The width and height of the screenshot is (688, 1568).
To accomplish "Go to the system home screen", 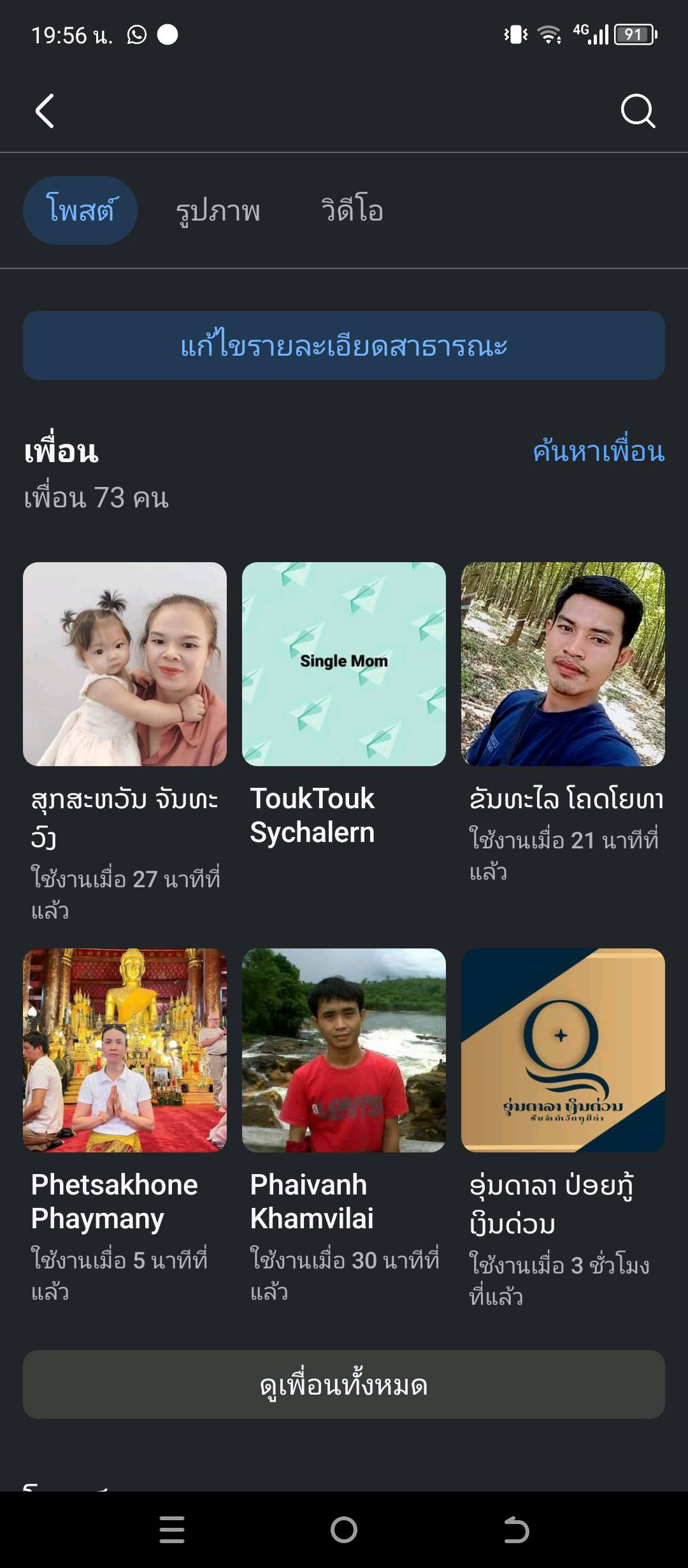I will [344, 1529].
